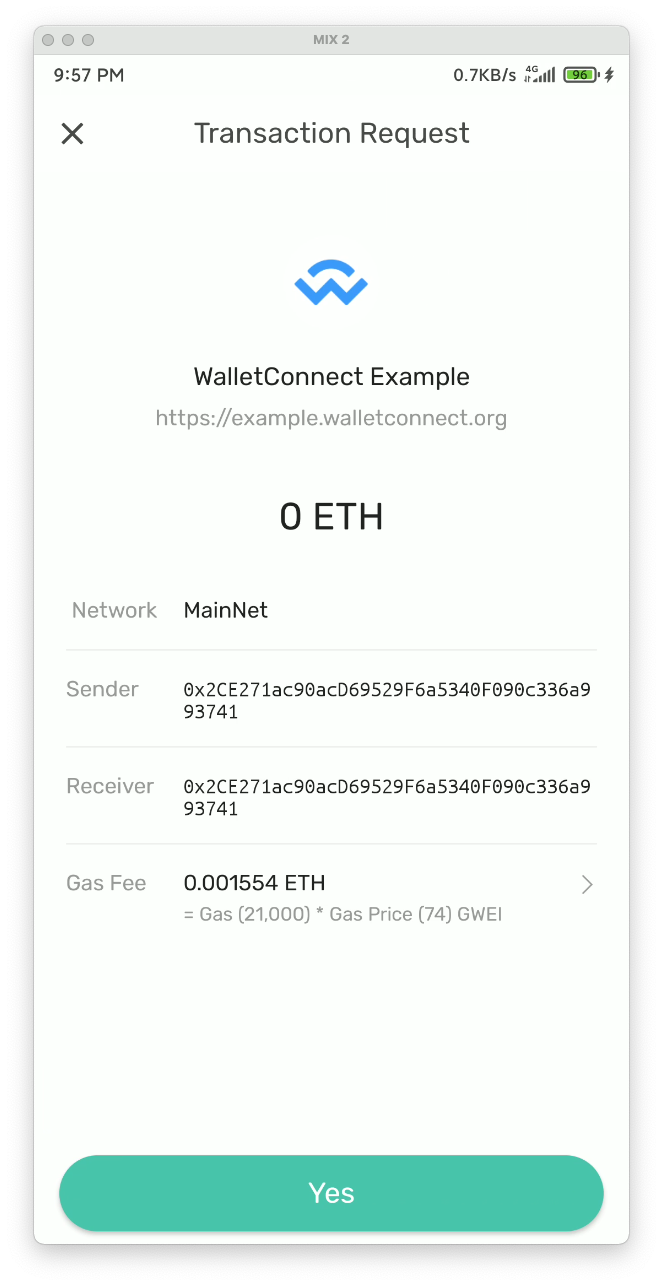Confirm the transaction with Yes
The height and width of the screenshot is (1286, 663).
(x=331, y=1193)
